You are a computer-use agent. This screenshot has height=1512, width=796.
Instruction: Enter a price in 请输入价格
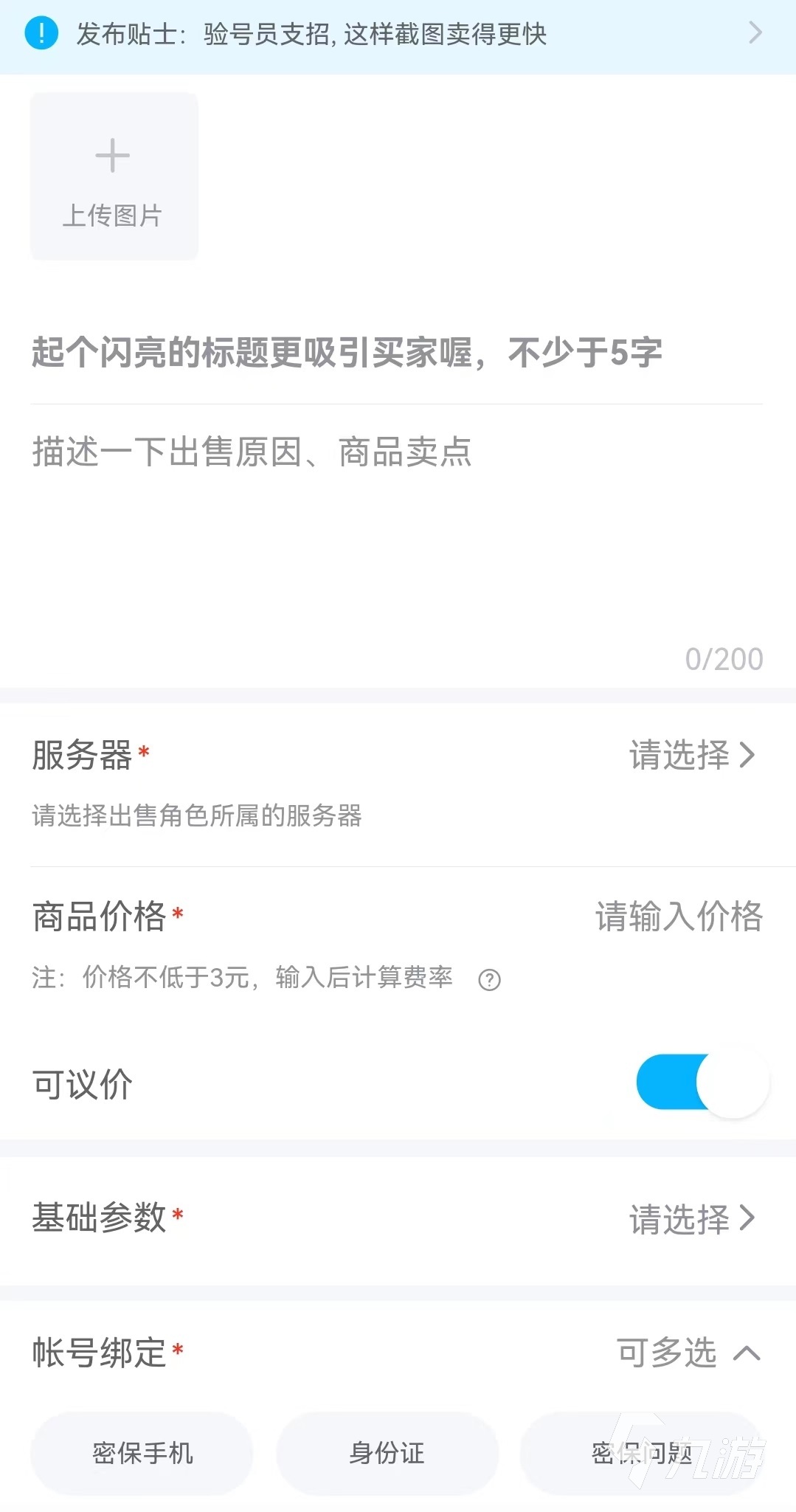tap(678, 916)
